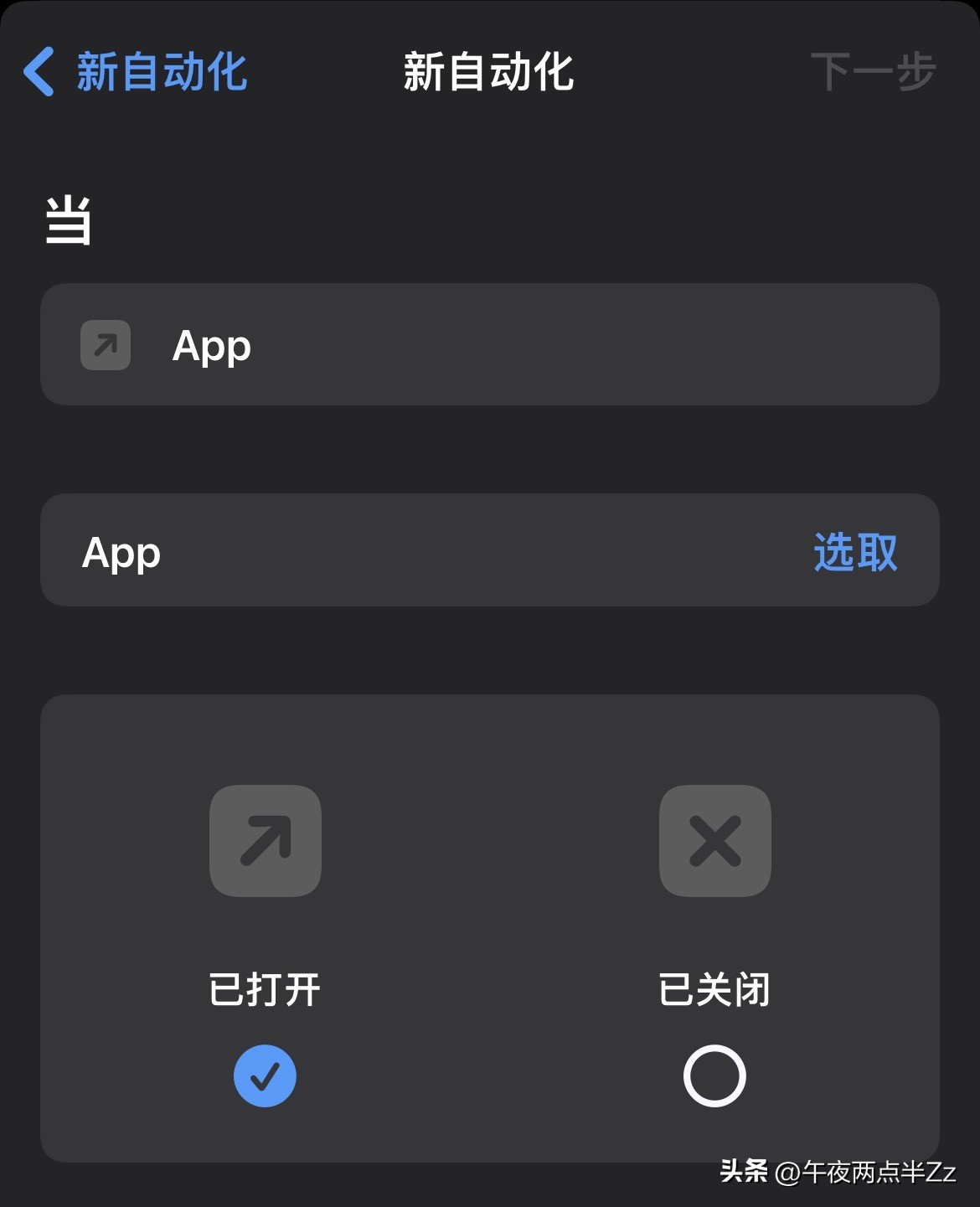Open the 选取 app picker
The height and width of the screenshot is (1207, 980).
point(856,550)
